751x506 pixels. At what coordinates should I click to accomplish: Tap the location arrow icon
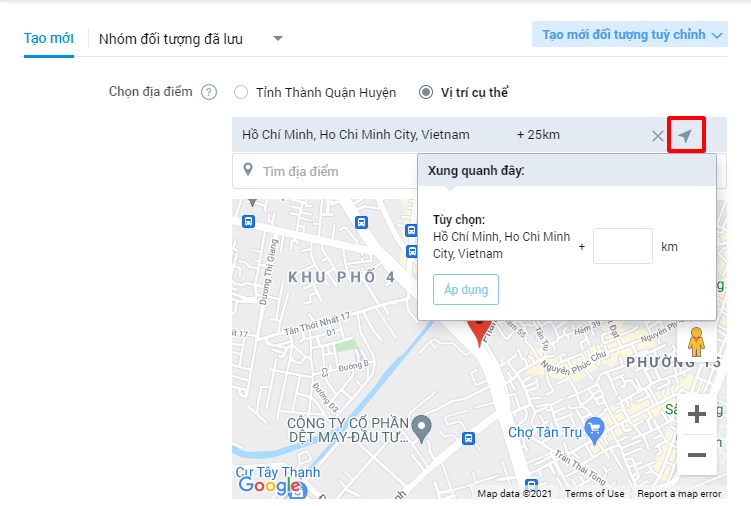[x=685, y=135]
